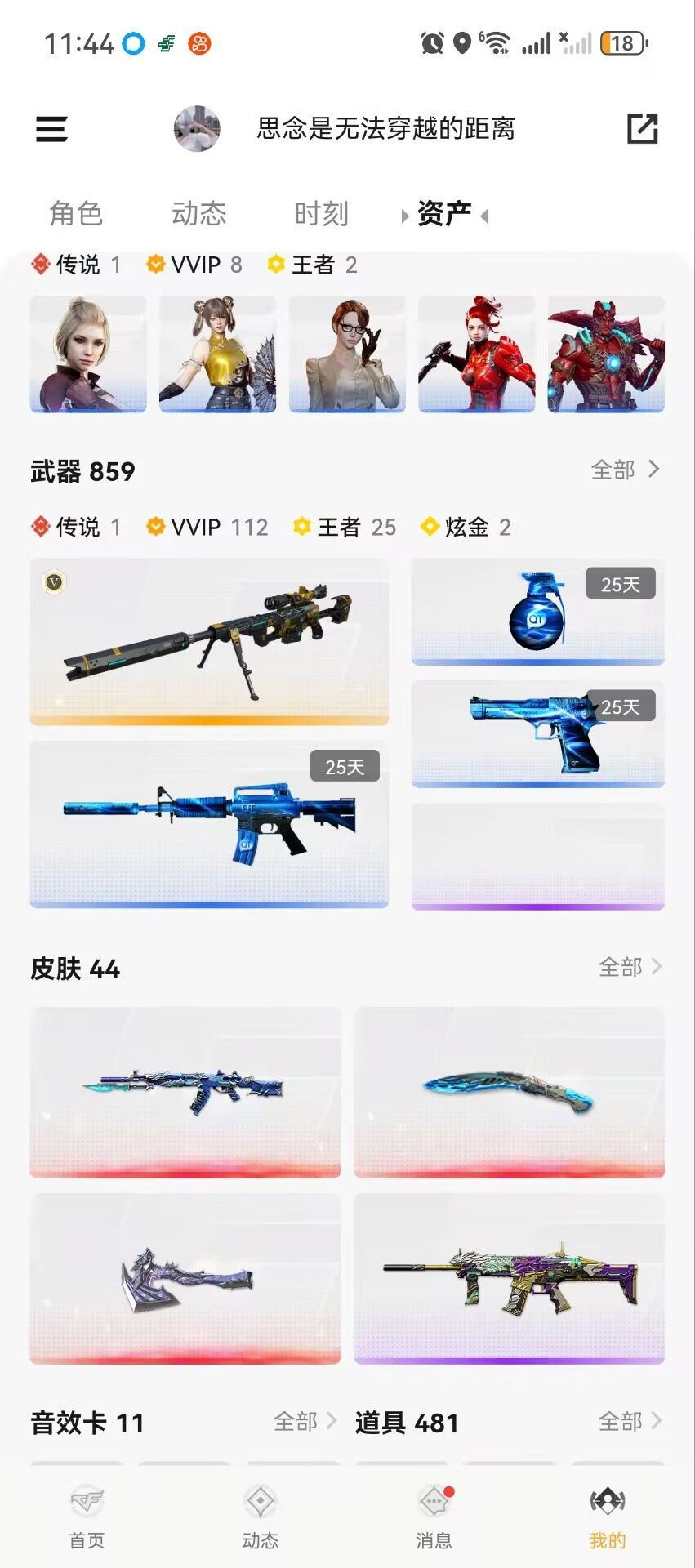695x1568 pixels.
Task: Open the blue pistol weapon card
Action: (x=537, y=733)
